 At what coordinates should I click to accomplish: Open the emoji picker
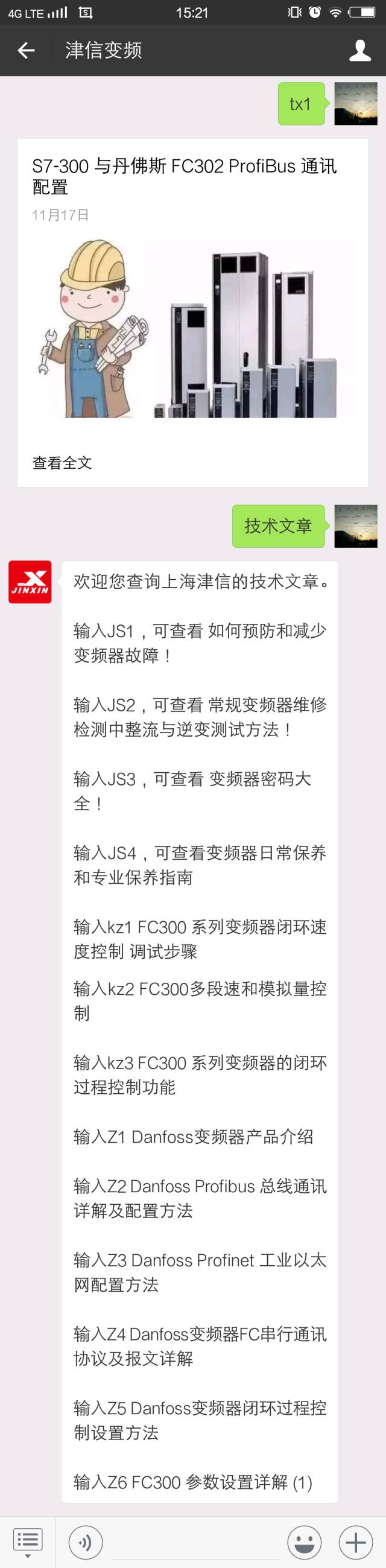pyautogui.click(x=305, y=1542)
